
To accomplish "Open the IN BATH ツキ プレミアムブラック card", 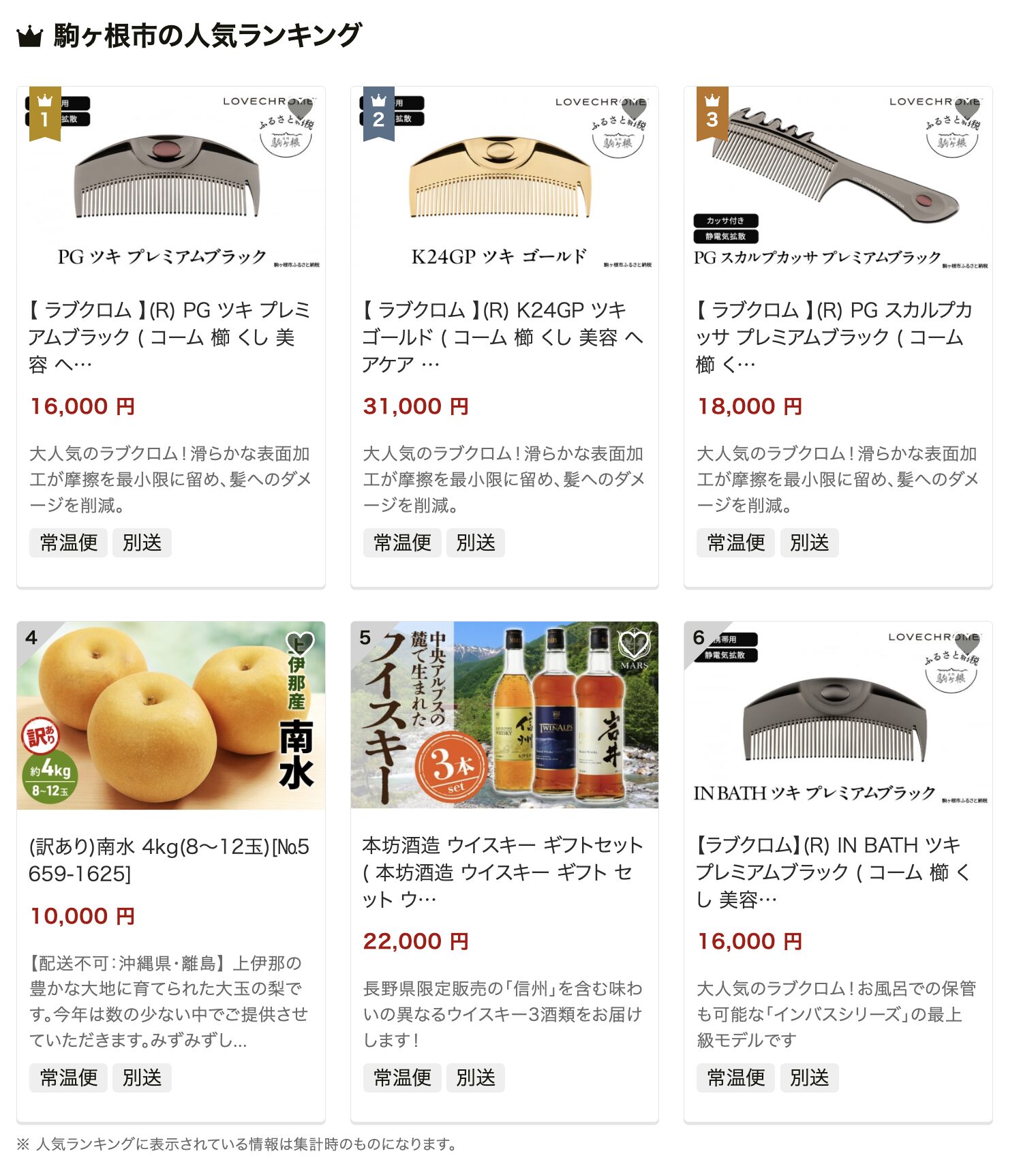I will tap(837, 871).
